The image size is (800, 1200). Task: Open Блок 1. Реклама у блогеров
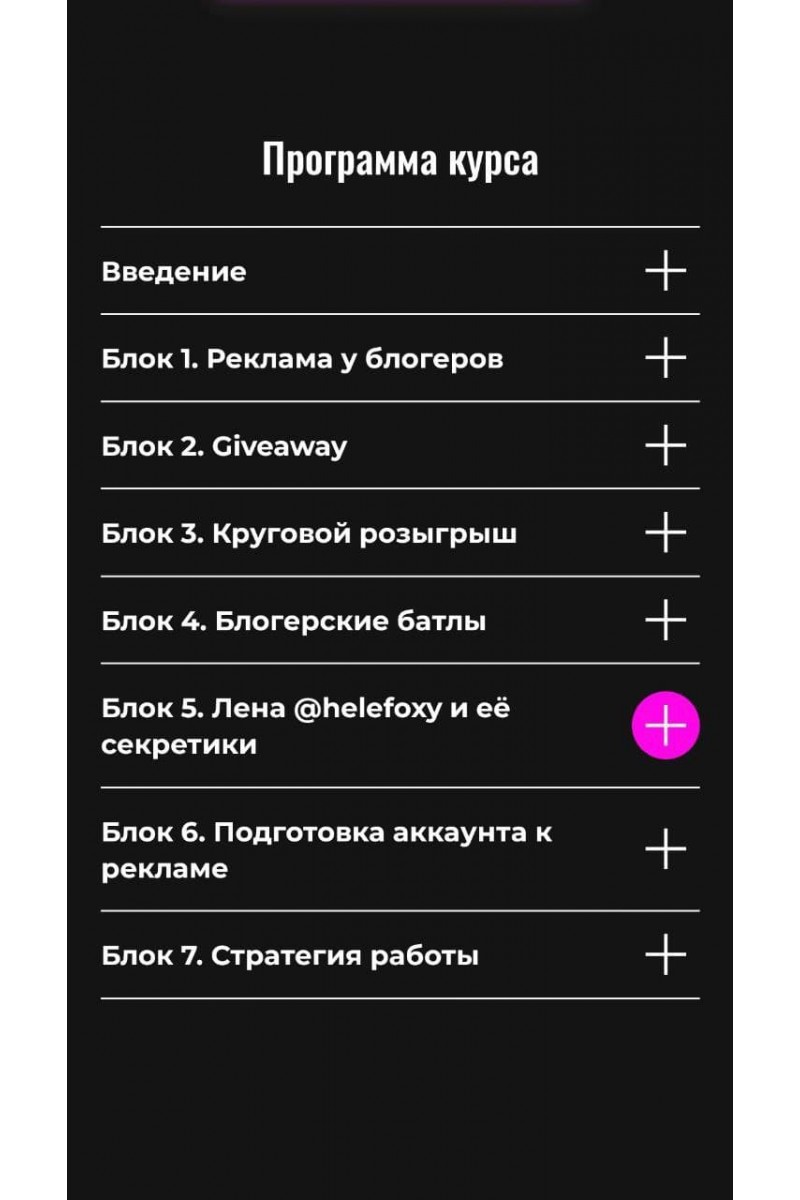(665, 358)
